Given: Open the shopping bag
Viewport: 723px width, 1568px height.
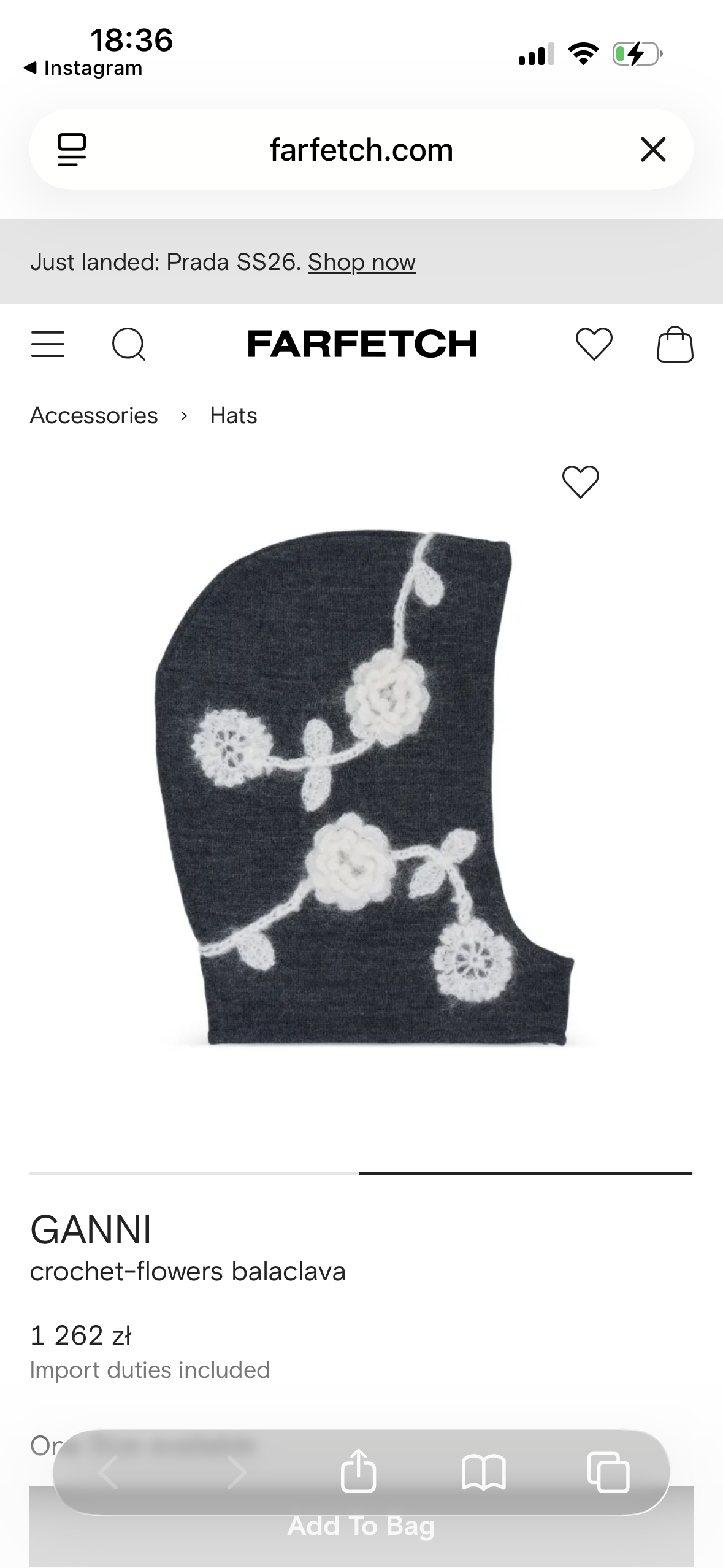Looking at the screenshot, I should (675, 344).
